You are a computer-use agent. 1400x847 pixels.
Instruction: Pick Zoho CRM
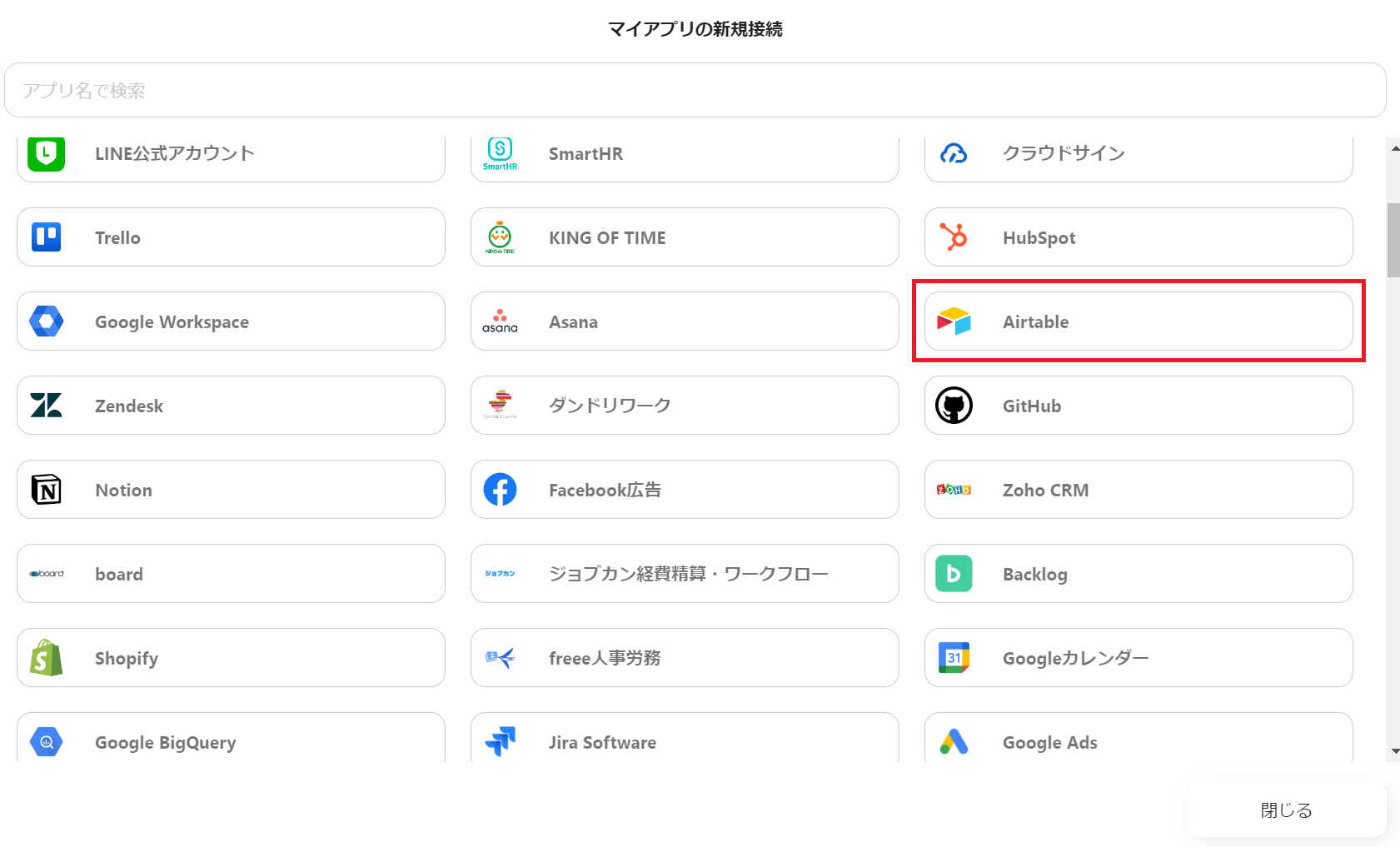(1138, 490)
